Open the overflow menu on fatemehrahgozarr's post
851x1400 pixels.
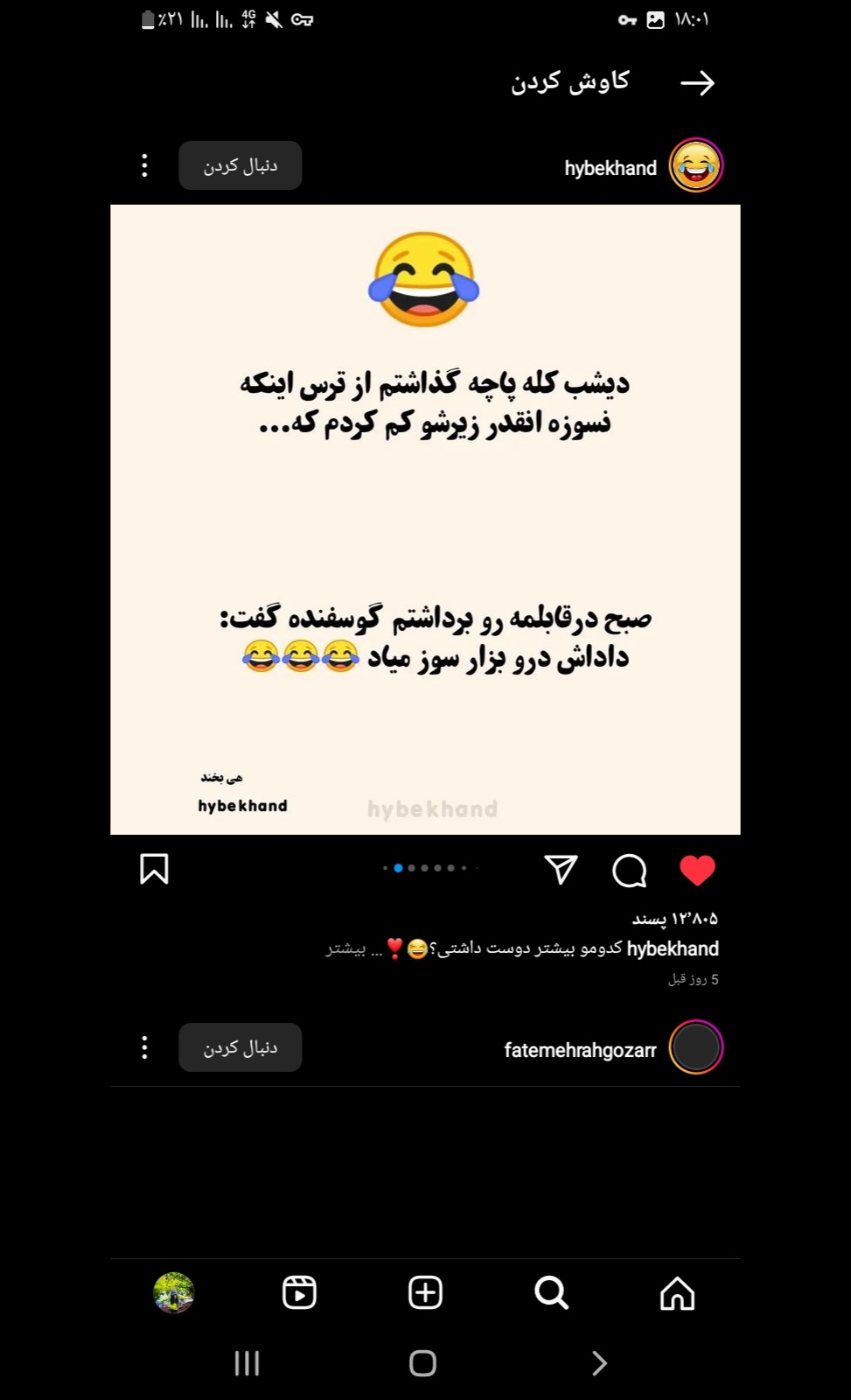144,1047
